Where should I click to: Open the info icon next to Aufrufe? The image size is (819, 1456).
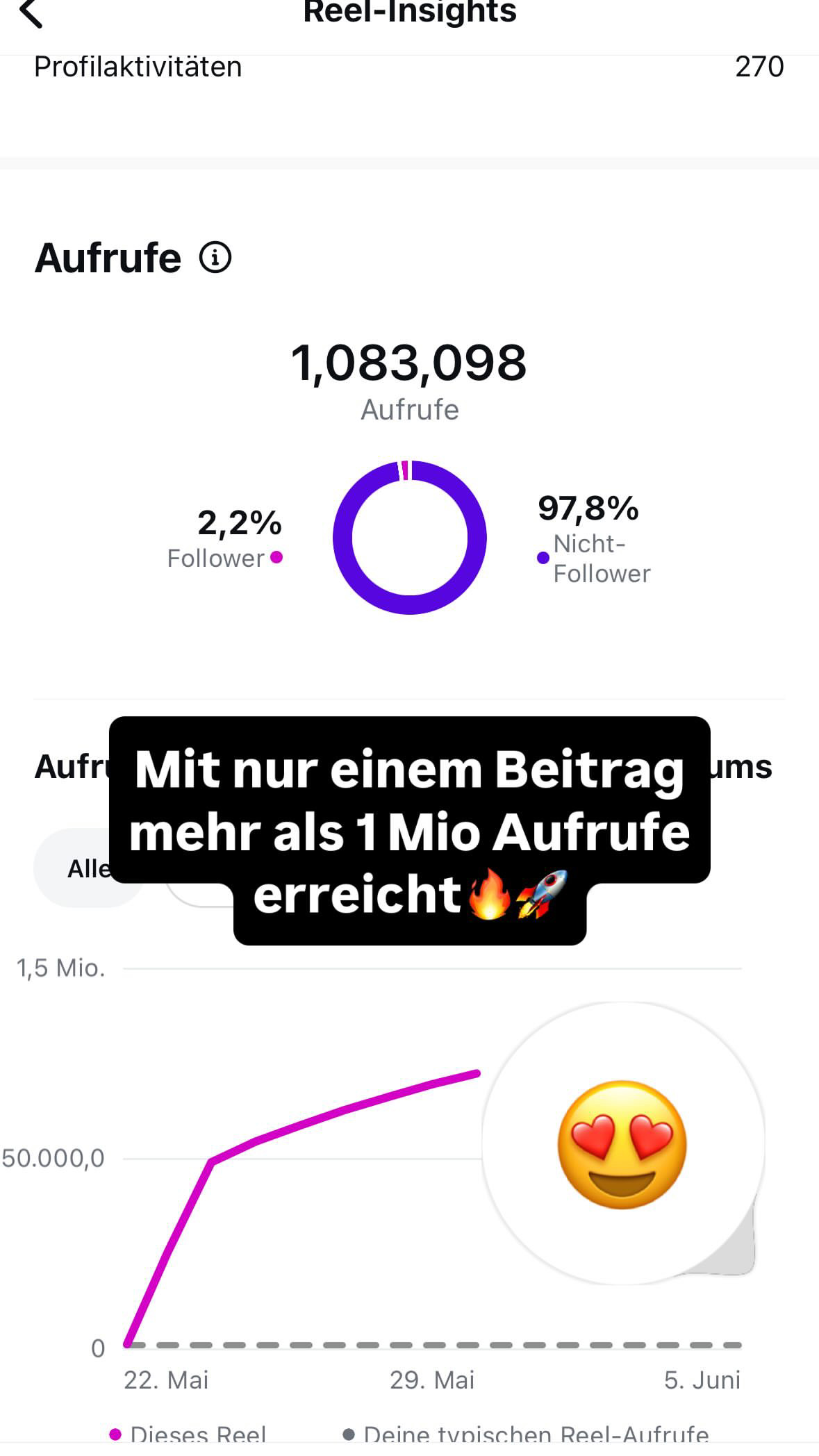tap(215, 258)
